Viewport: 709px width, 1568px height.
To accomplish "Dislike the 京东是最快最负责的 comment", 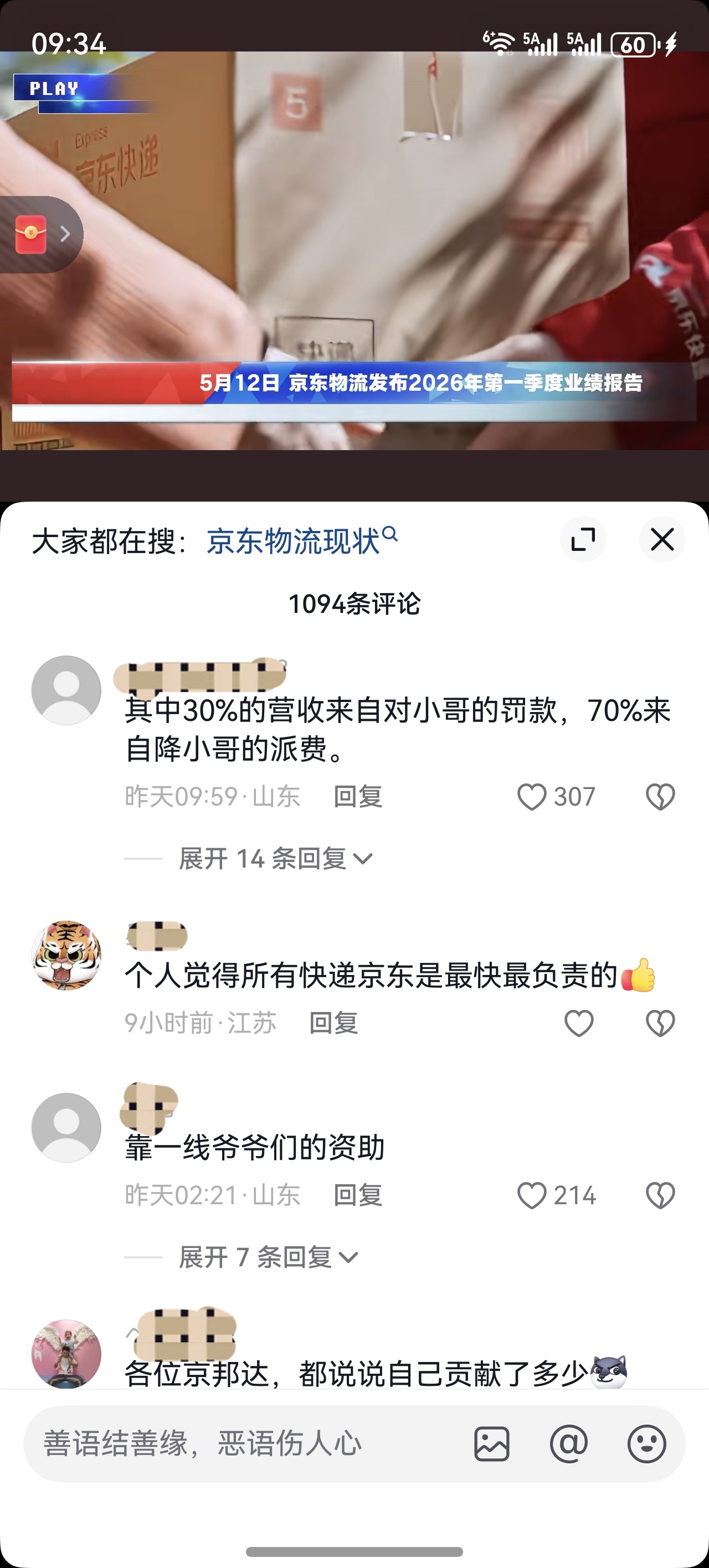I will click(660, 1023).
